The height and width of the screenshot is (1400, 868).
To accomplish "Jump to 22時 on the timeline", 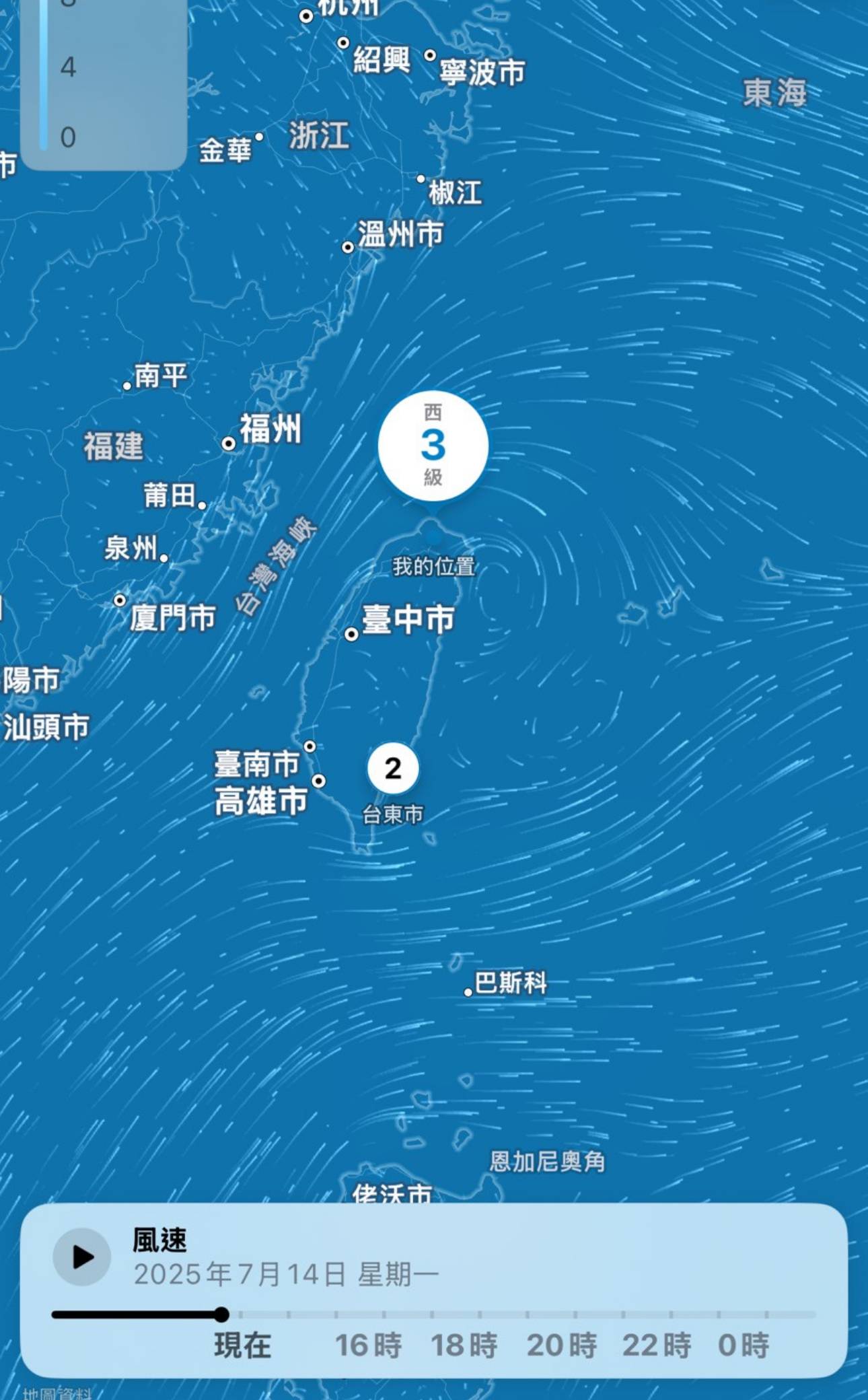I will [x=657, y=1347].
